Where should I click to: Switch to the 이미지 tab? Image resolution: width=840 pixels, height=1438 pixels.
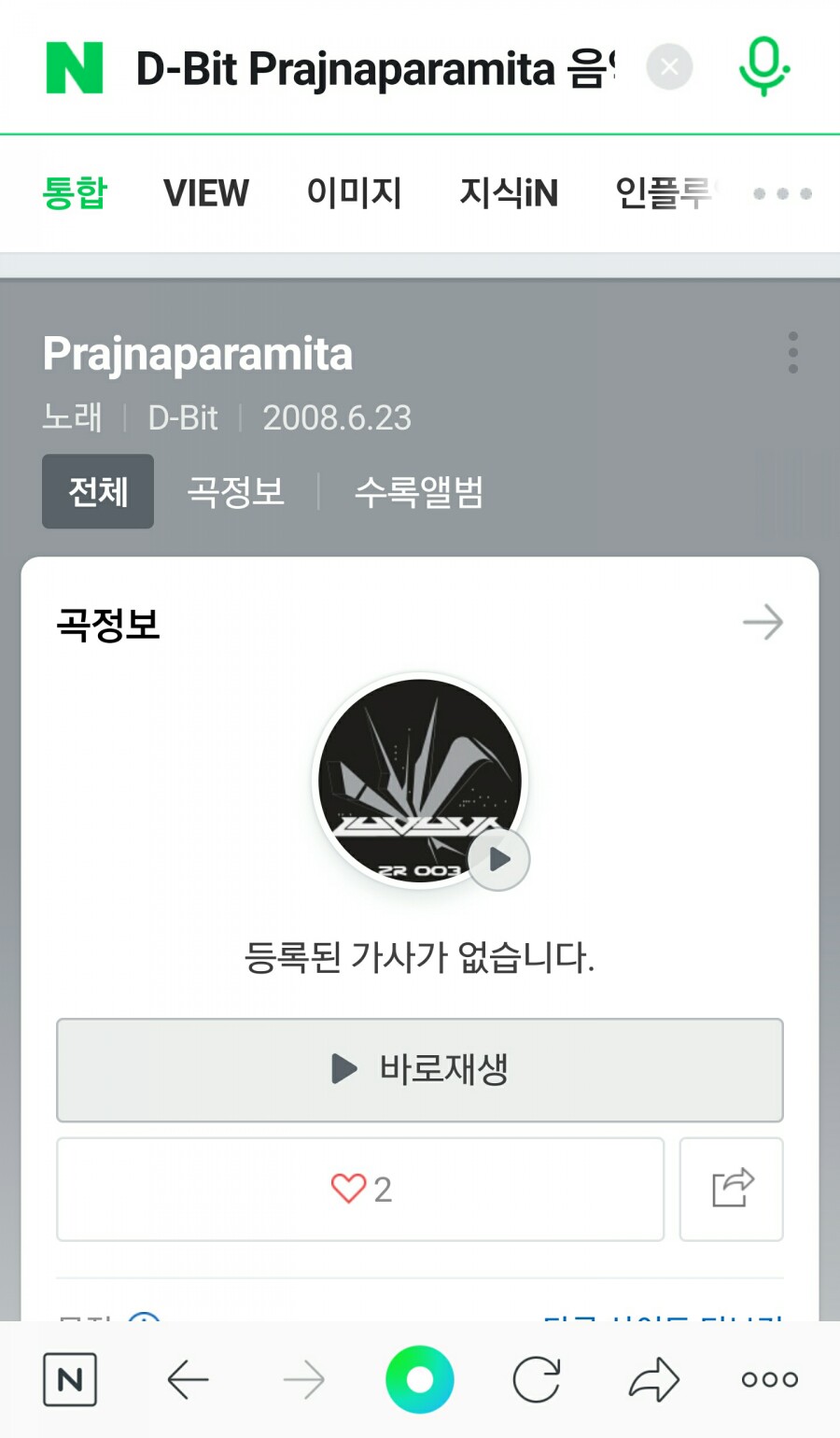coord(354,193)
